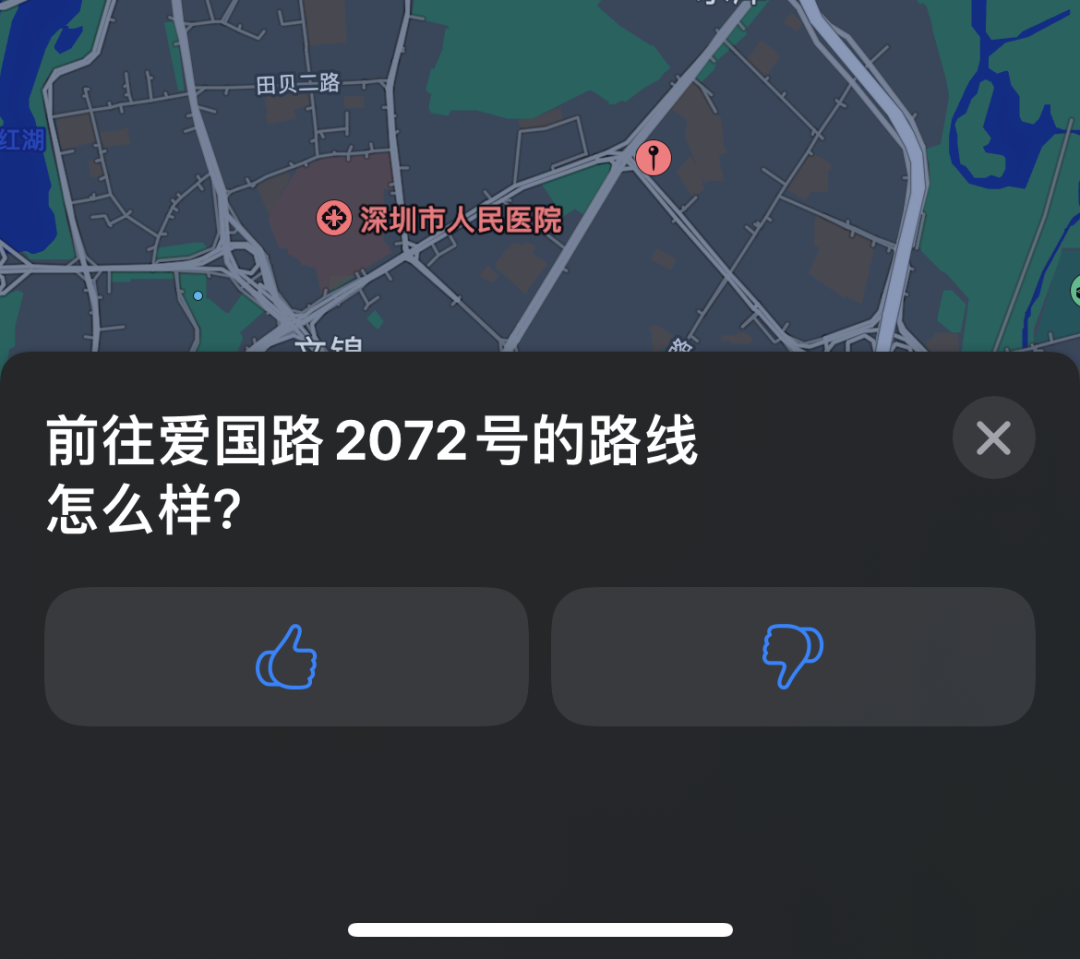The image size is (1080, 959).
Task: Dismiss the route feedback panel
Action: [993, 438]
